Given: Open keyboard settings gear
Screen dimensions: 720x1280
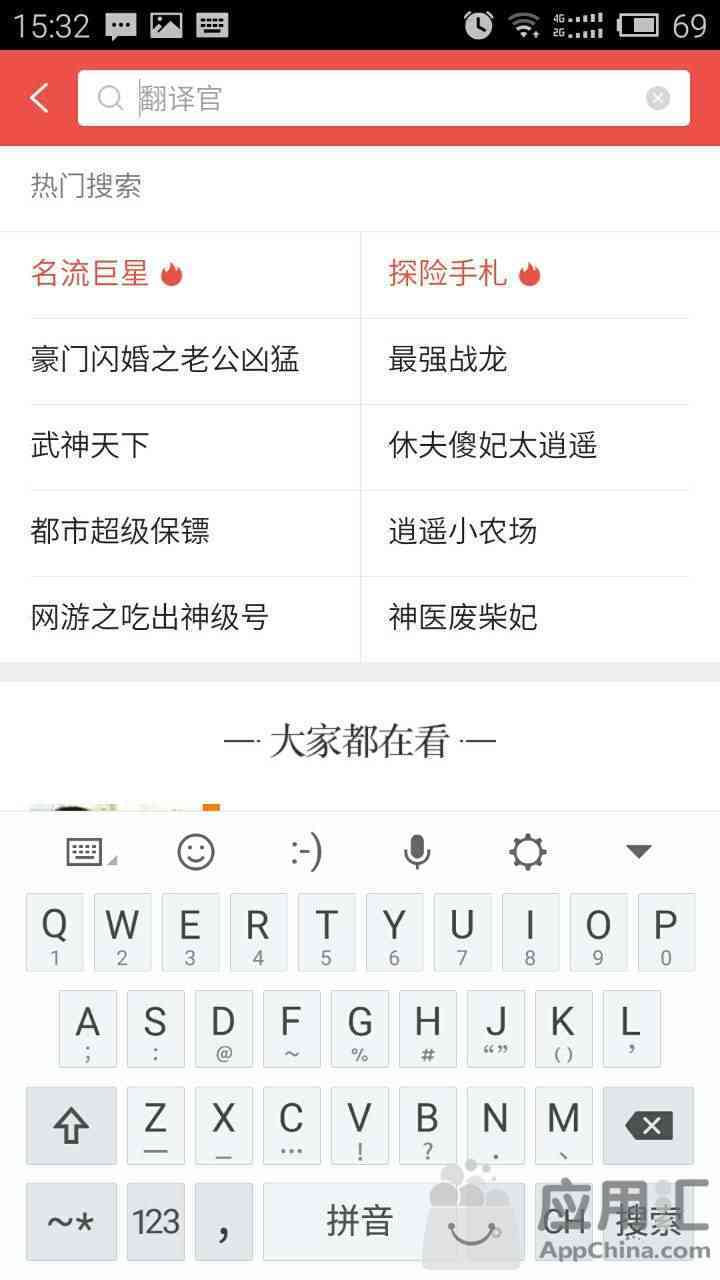Looking at the screenshot, I should [x=527, y=852].
